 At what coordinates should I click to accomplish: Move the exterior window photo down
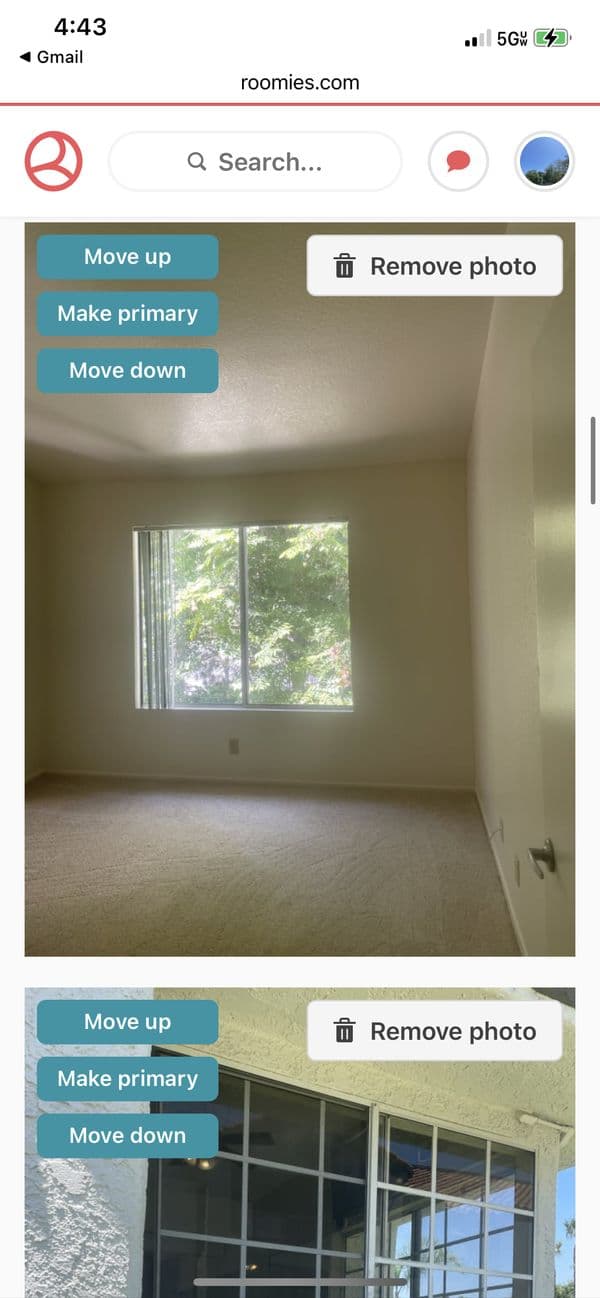coord(127,1136)
